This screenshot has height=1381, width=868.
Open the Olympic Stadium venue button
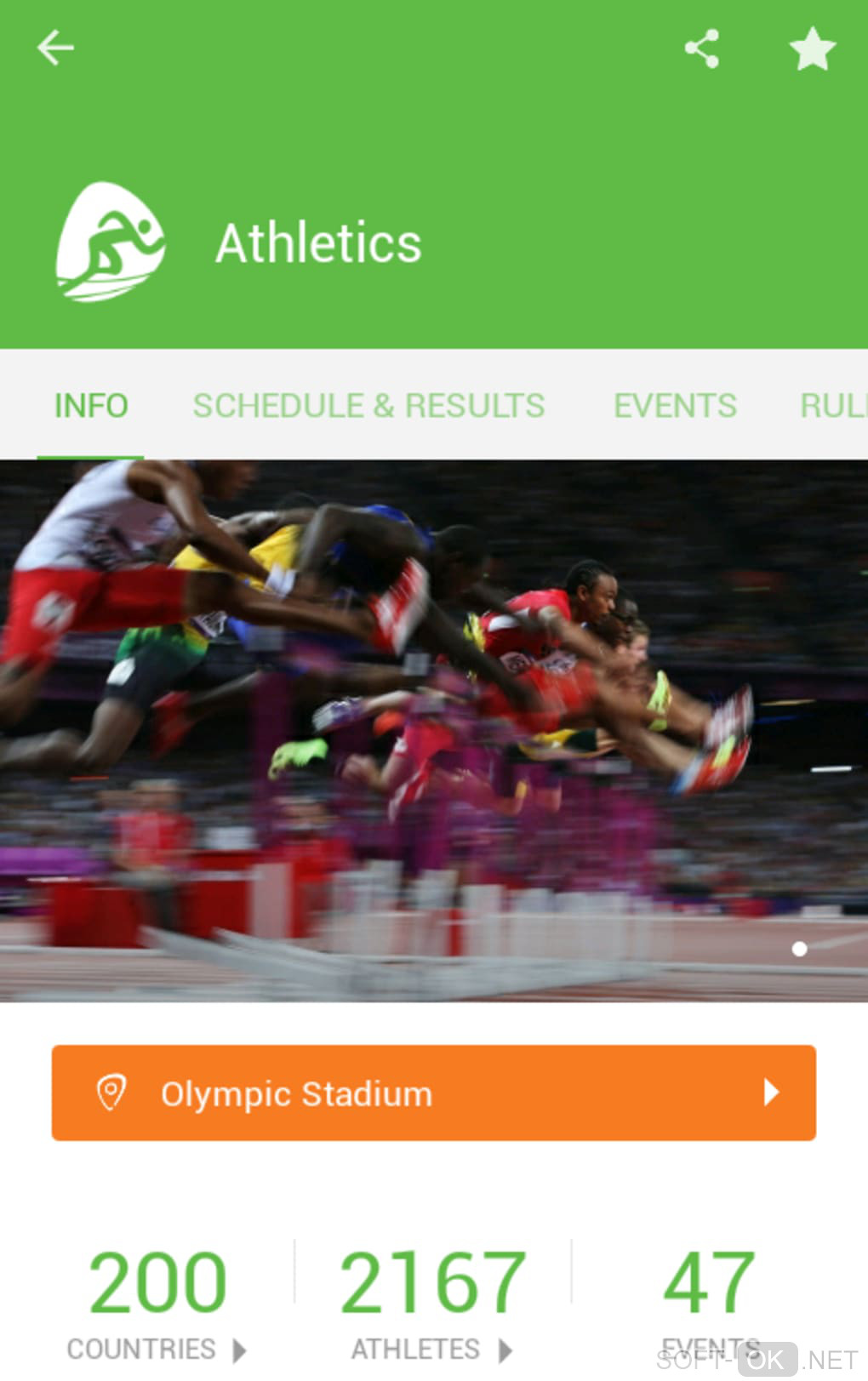coord(433,1093)
